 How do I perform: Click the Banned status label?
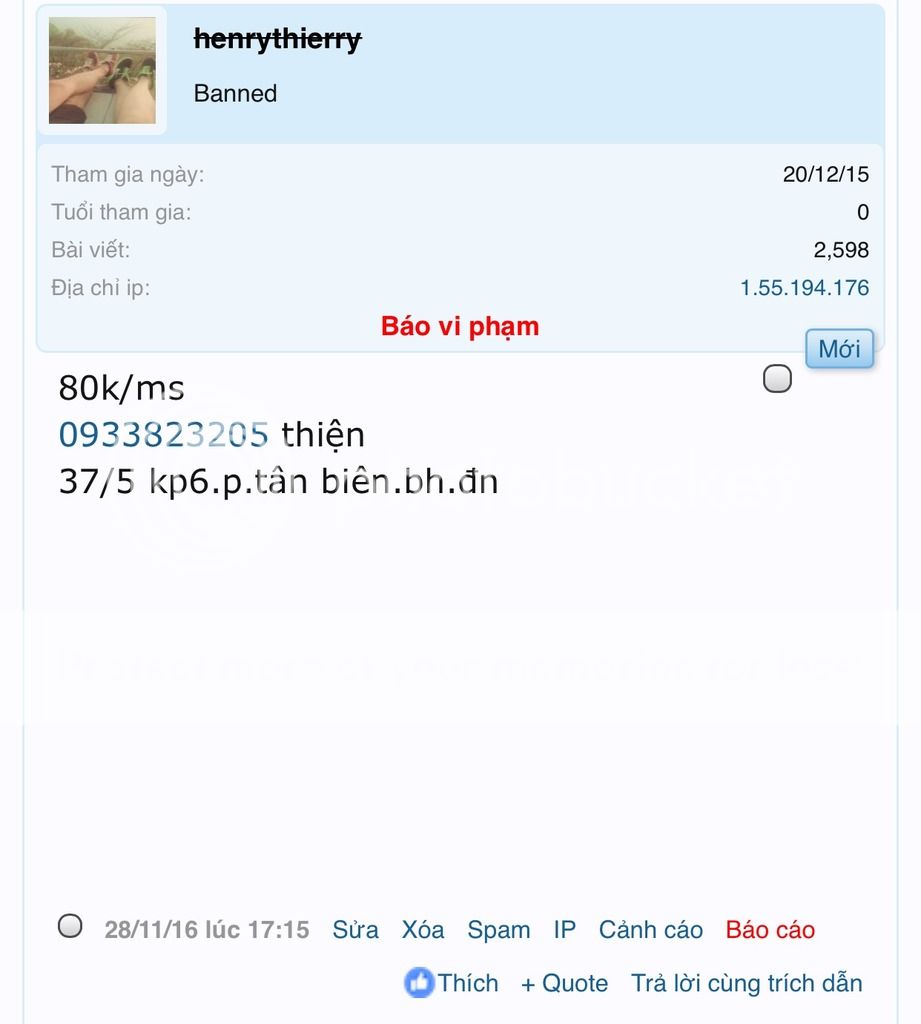point(235,93)
